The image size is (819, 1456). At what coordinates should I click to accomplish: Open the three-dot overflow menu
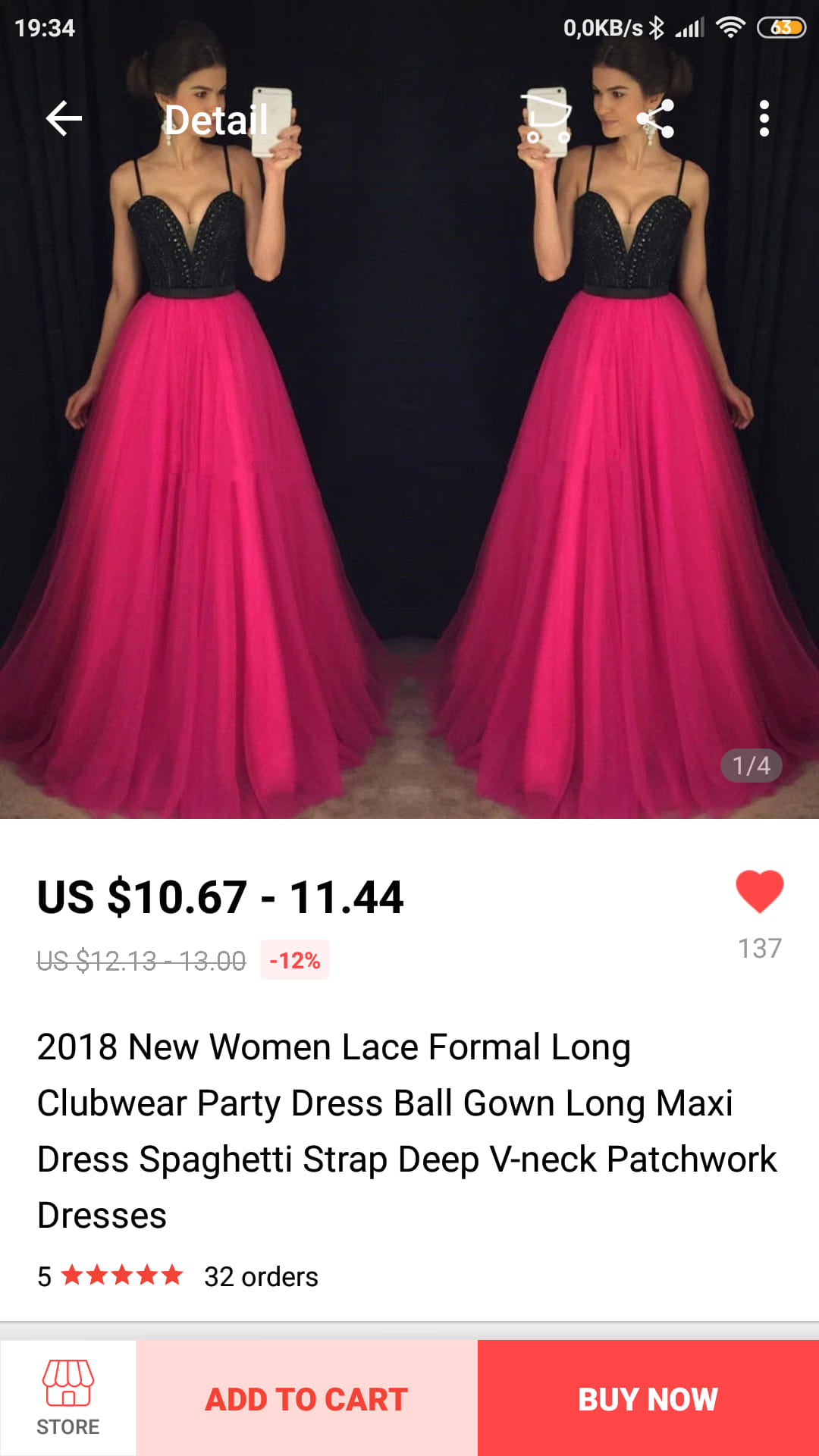[x=764, y=119]
